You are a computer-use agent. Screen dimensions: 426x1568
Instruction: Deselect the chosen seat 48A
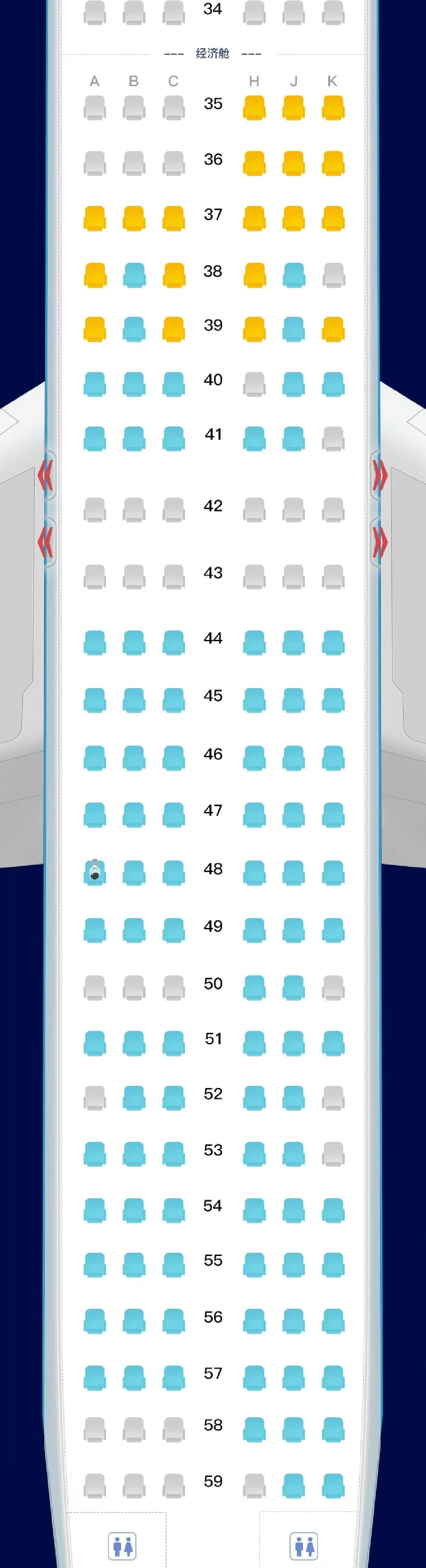pos(94,873)
